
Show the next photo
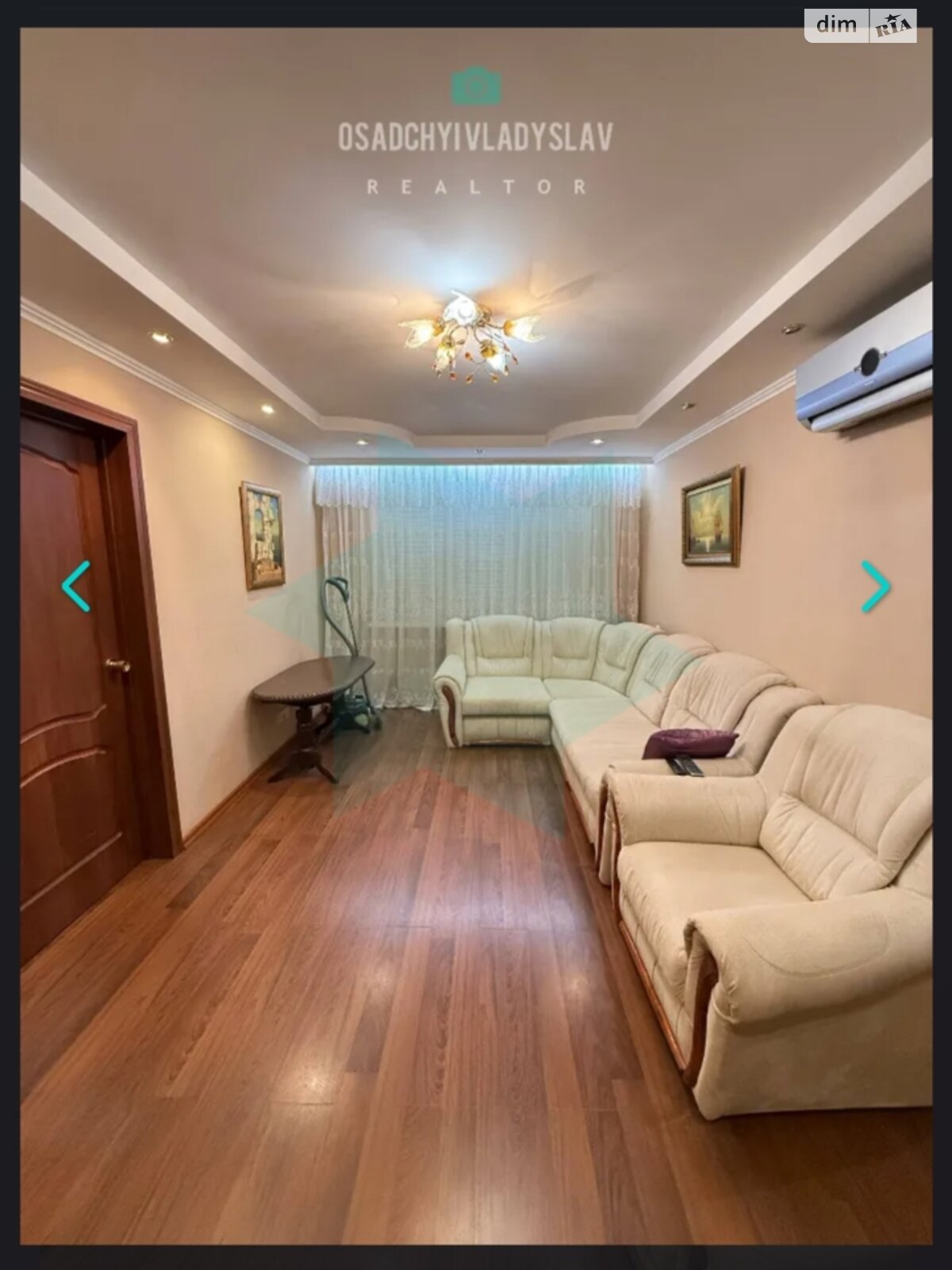pos(876,587)
